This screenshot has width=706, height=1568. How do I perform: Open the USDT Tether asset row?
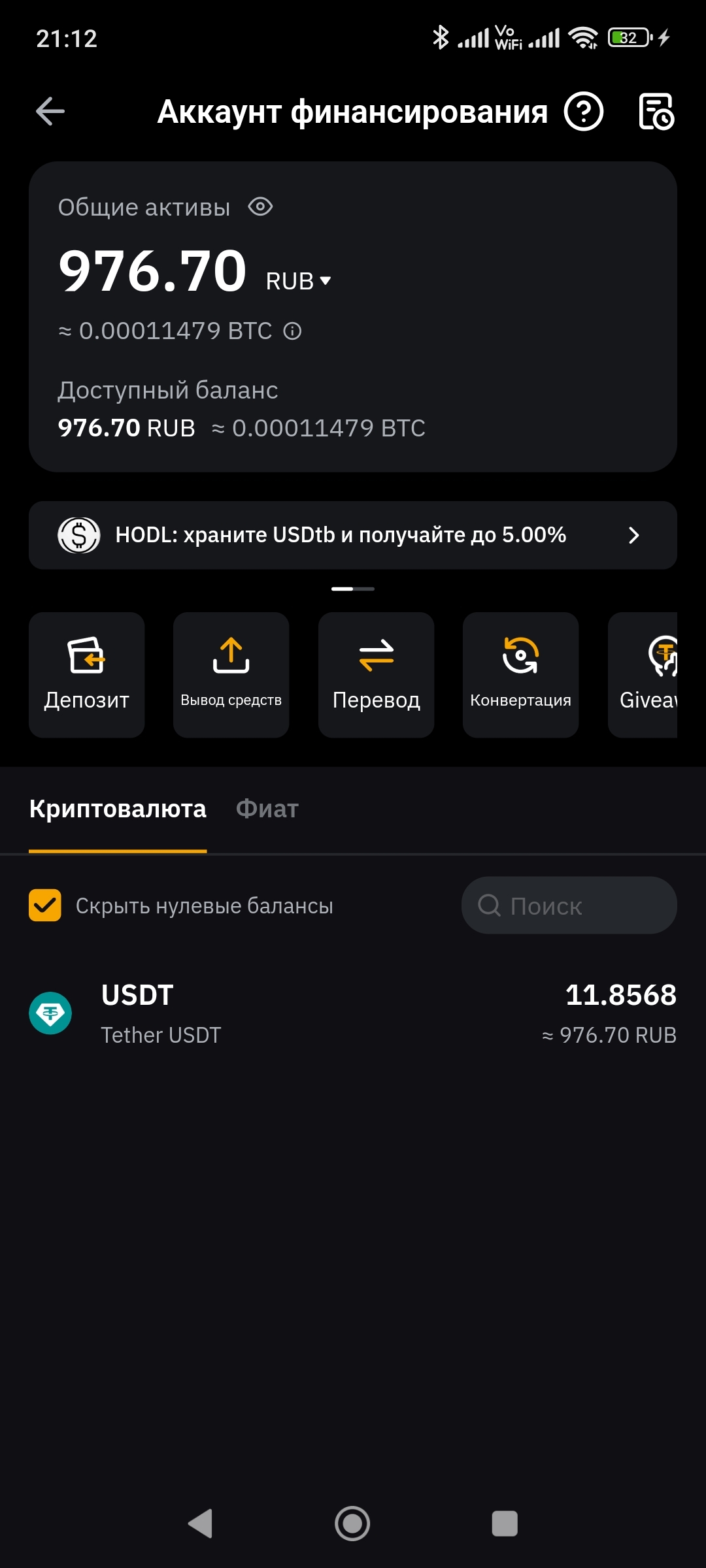(353, 1014)
